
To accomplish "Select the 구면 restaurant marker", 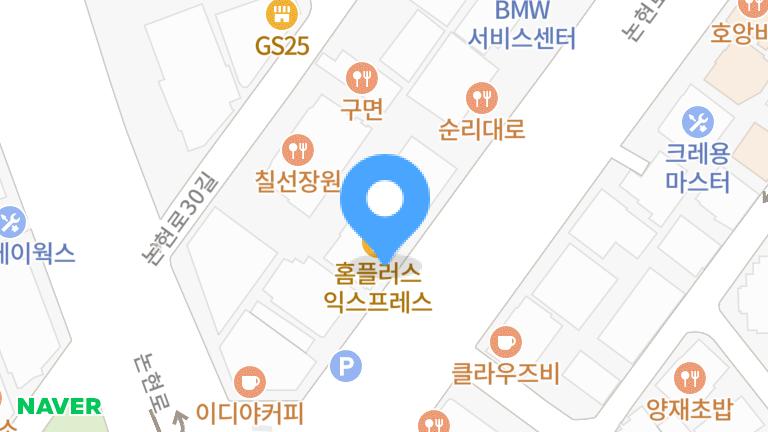I will pos(361,77).
